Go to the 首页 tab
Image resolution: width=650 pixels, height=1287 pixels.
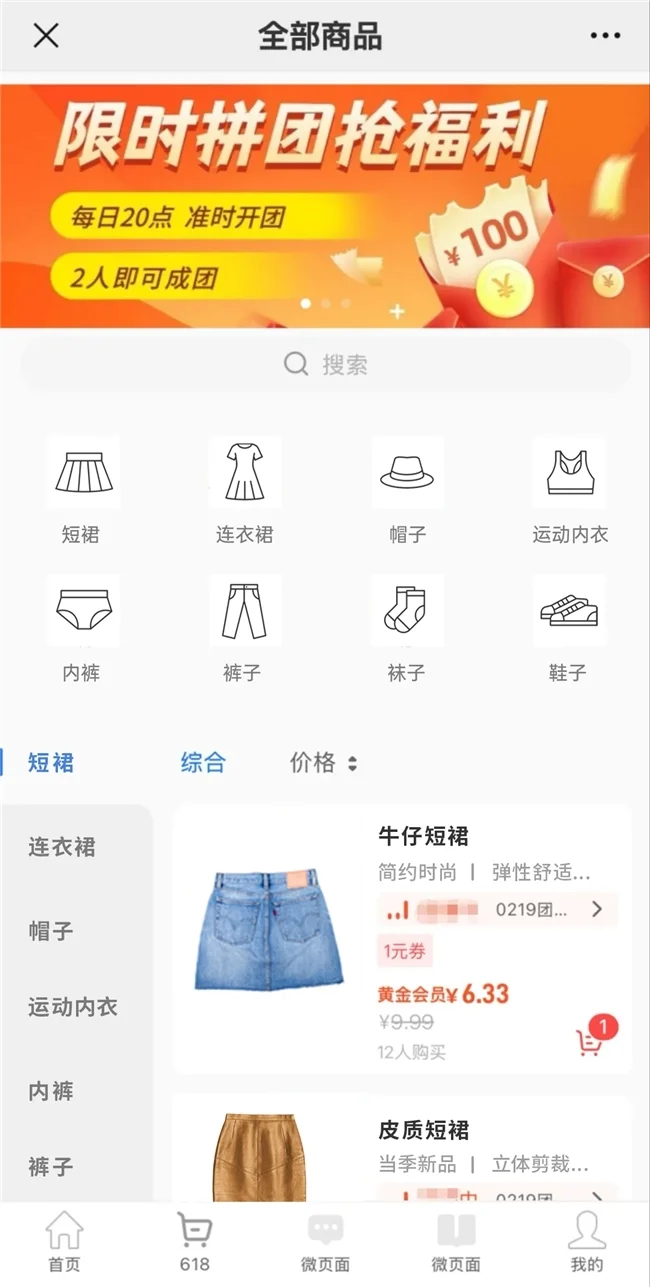coord(64,1241)
